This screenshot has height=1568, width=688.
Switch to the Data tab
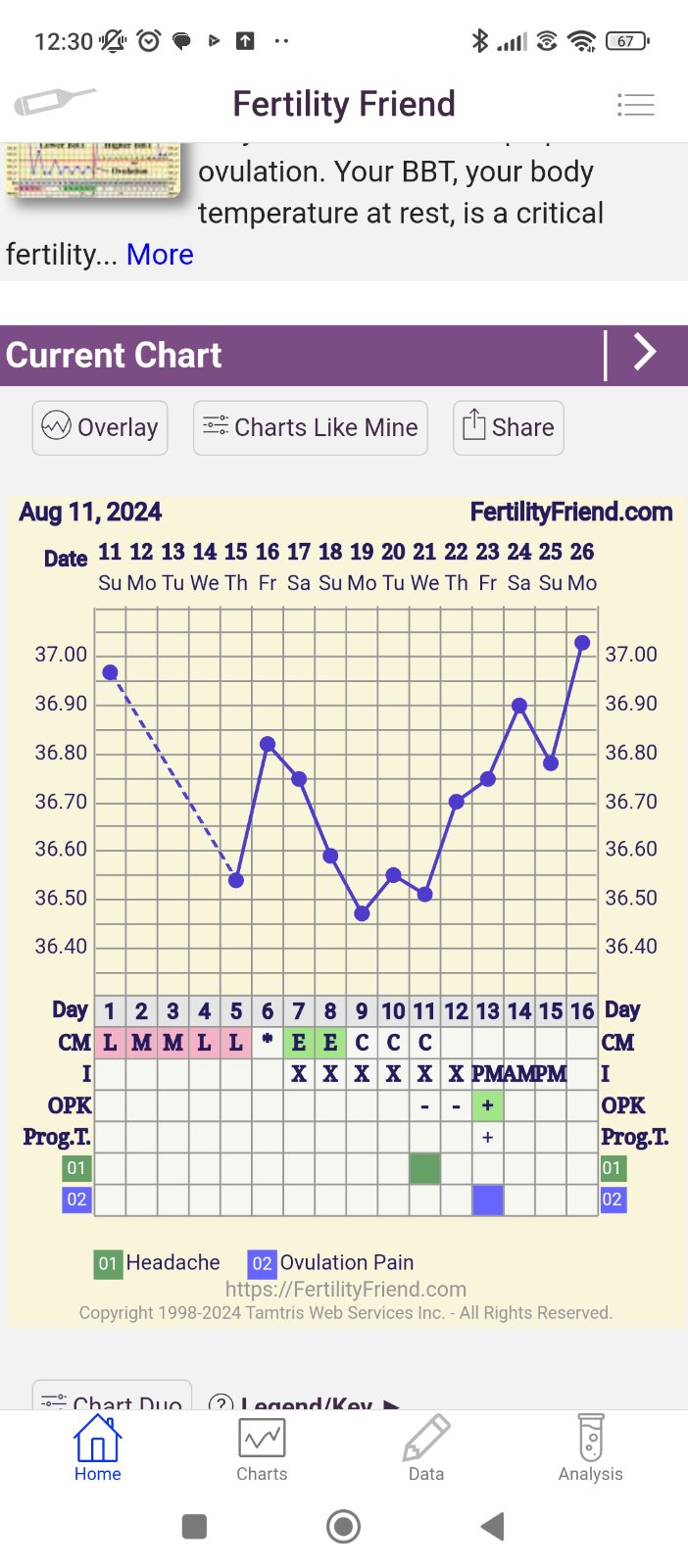point(426,1448)
